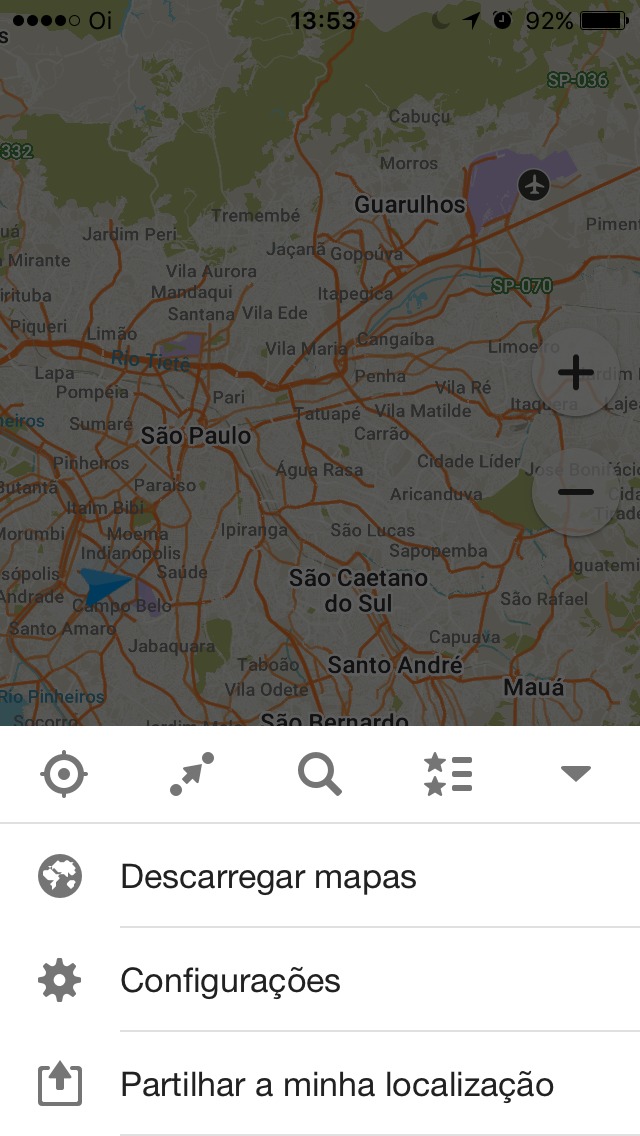Viewport: 640px width, 1136px height.
Task: Zoom in with the plus button
Action: 575,374
